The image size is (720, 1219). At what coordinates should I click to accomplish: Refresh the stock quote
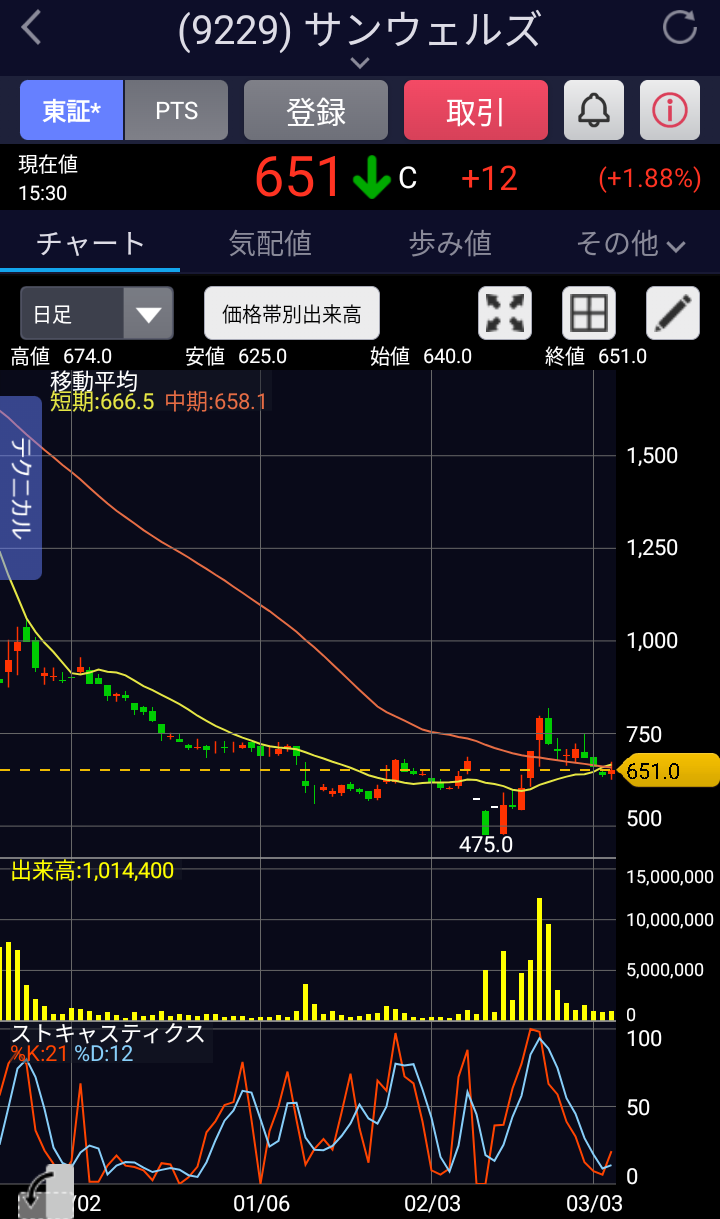point(680,28)
